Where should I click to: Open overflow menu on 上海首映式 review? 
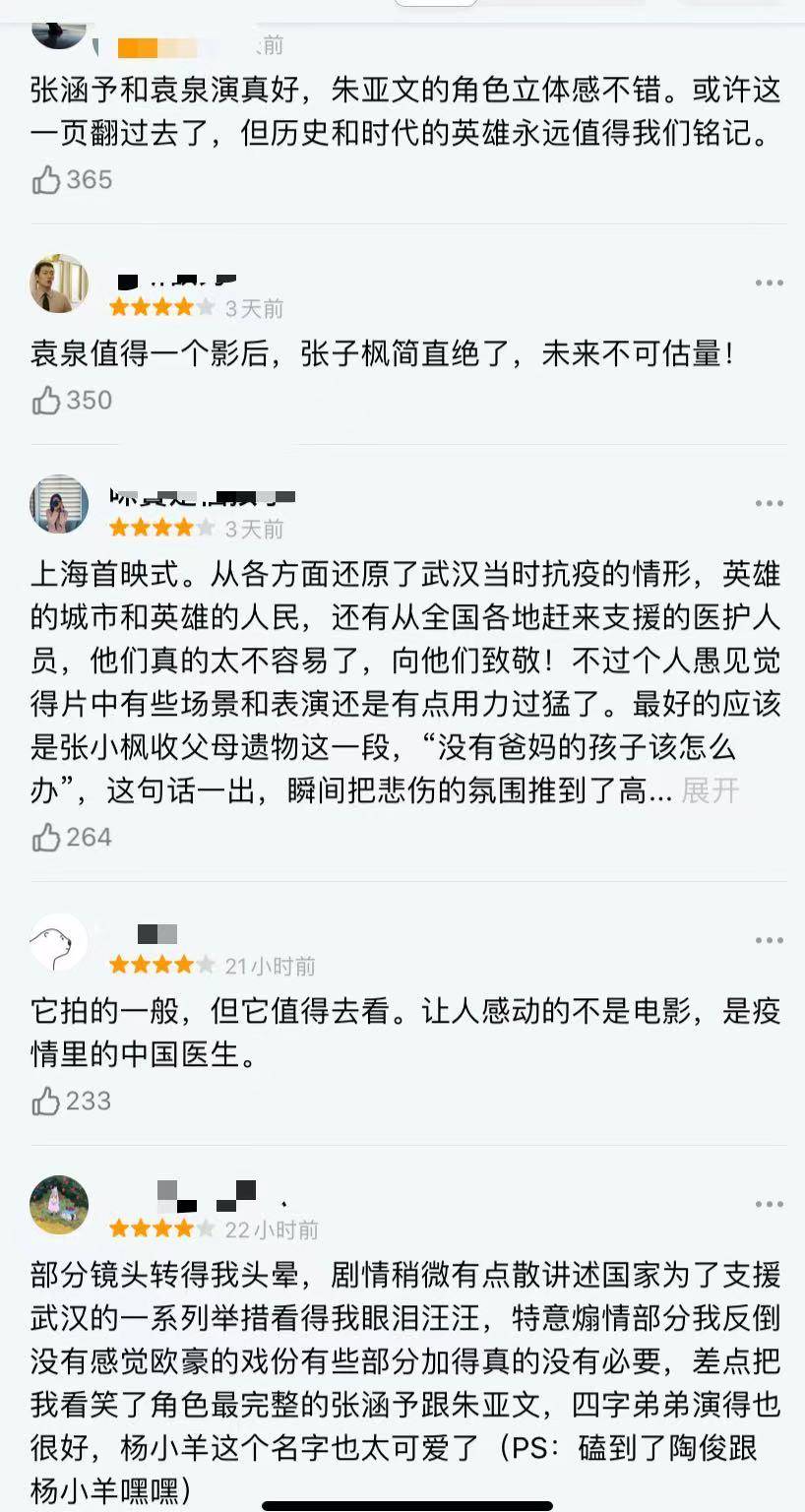(769, 504)
